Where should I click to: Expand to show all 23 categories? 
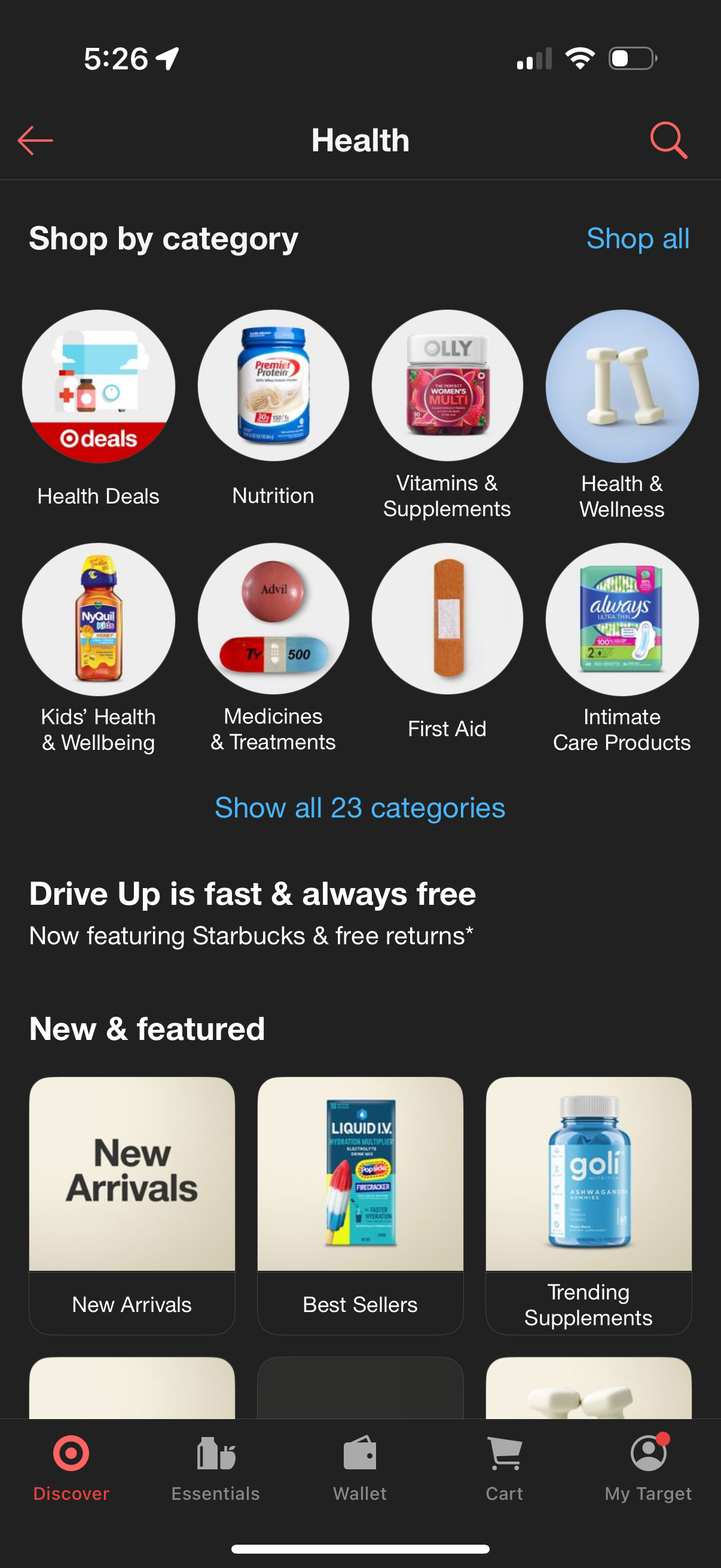360,808
